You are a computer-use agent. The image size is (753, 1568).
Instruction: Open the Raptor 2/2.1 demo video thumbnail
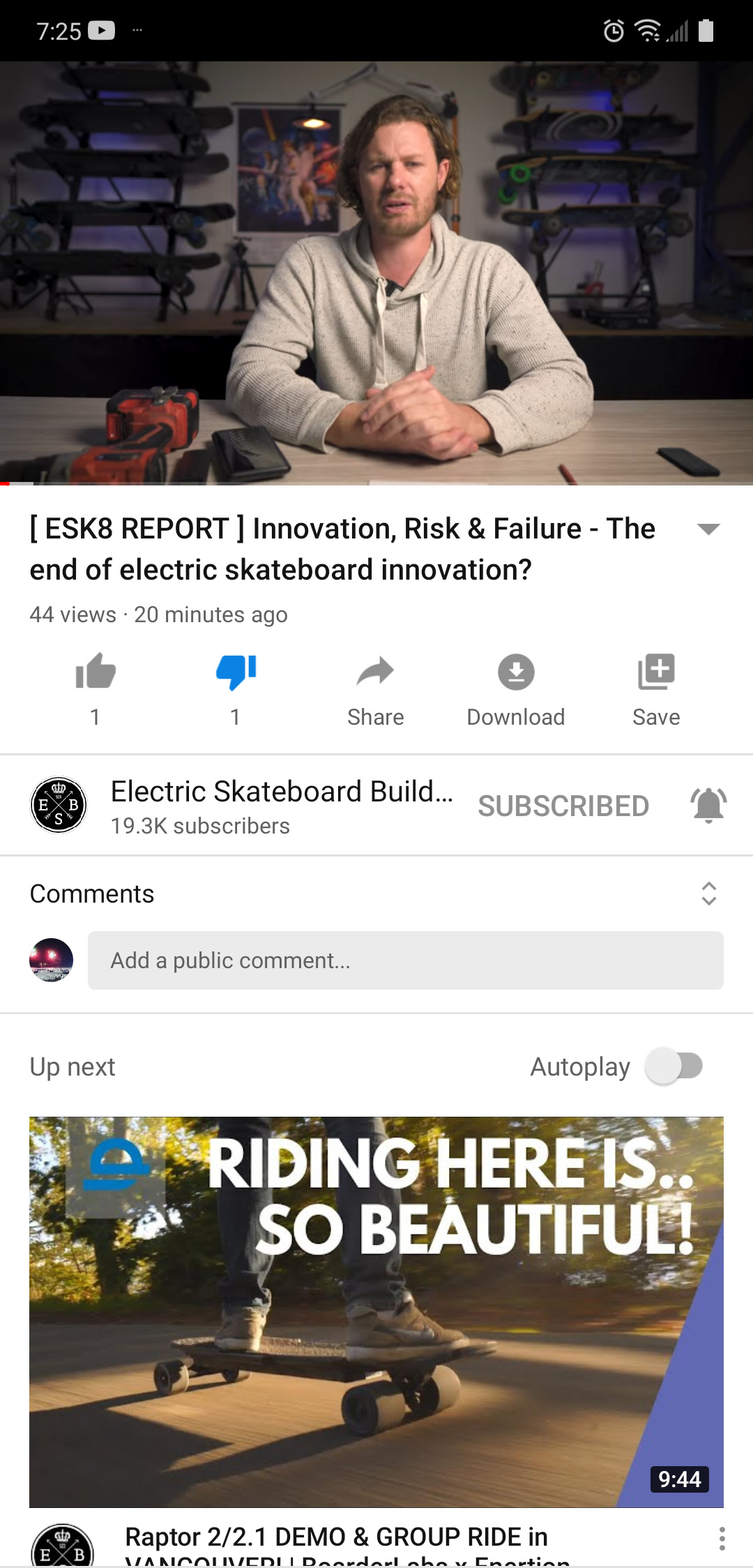tap(376, 1312)
